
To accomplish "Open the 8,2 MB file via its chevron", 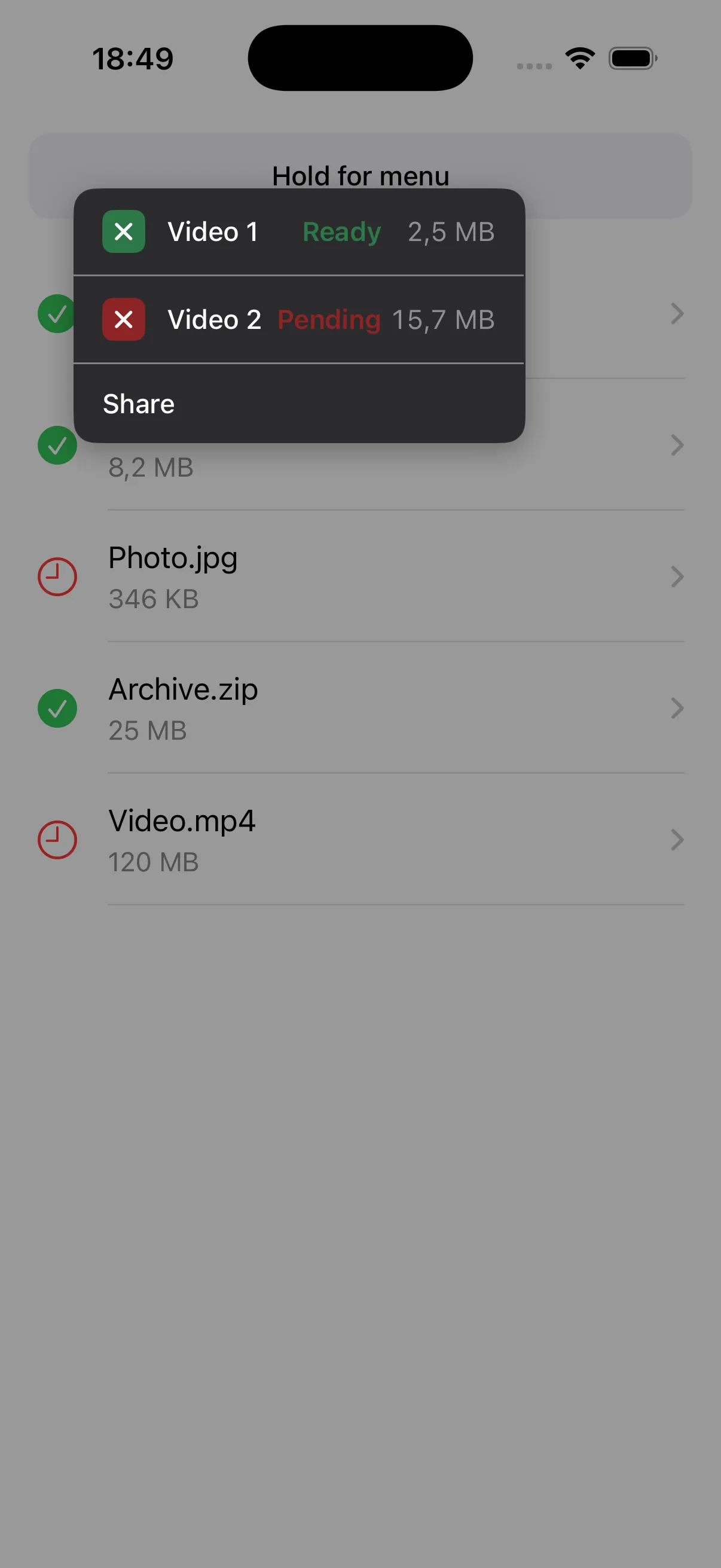I will tap(677, 445).
